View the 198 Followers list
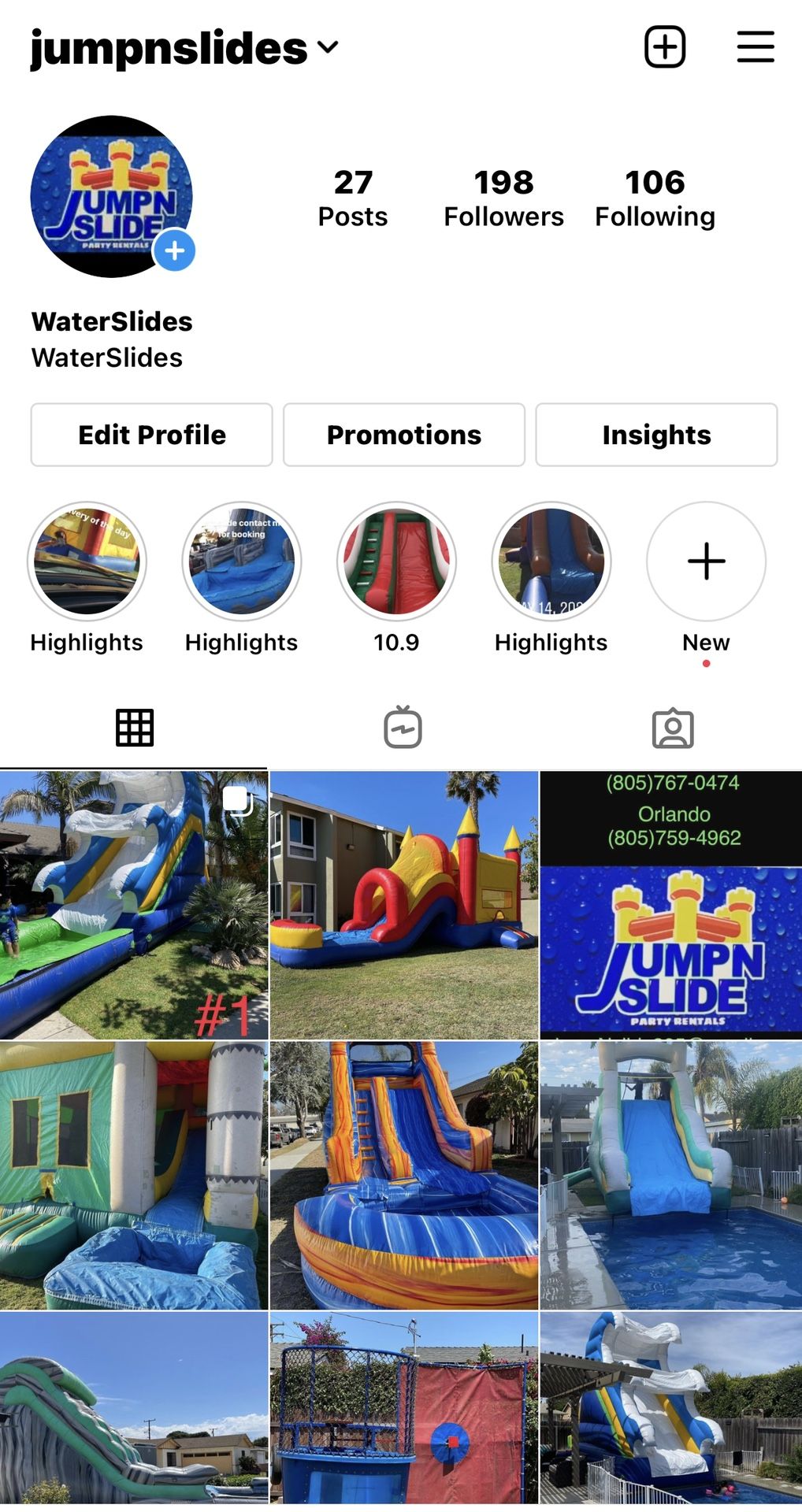This screenshot has height=1512, width=802. click(x=503, y=198)
